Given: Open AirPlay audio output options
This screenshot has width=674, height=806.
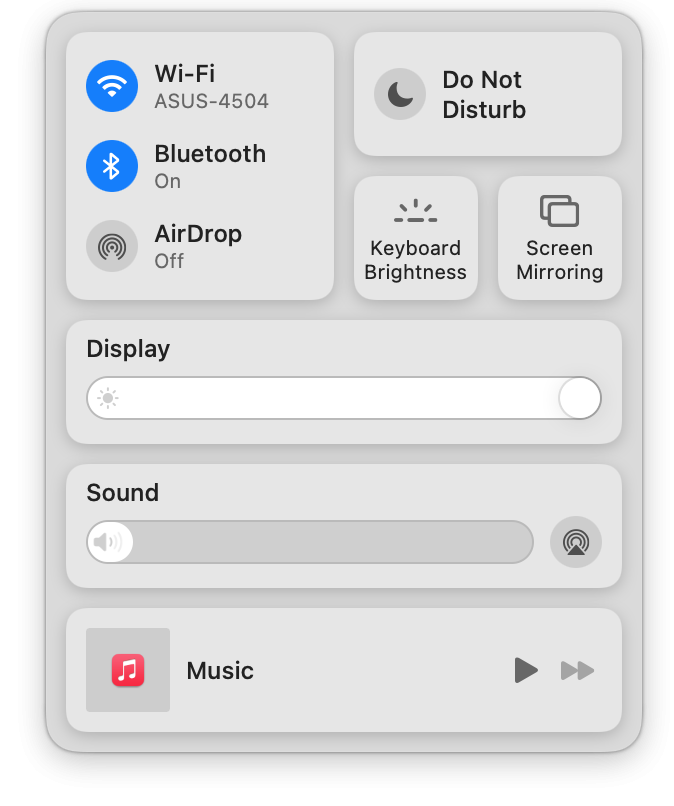Looking at the screenshot, I should pyautogui.click(x=576, y=542).
